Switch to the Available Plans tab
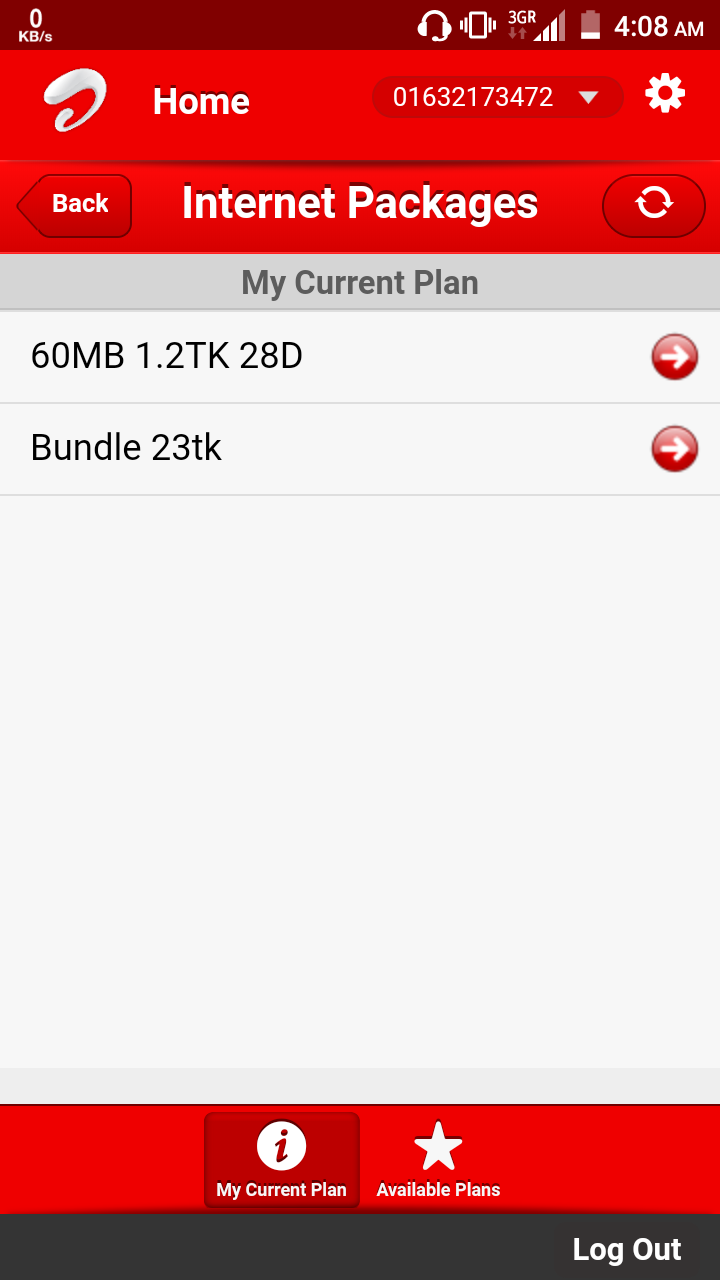 point(438,1160)
